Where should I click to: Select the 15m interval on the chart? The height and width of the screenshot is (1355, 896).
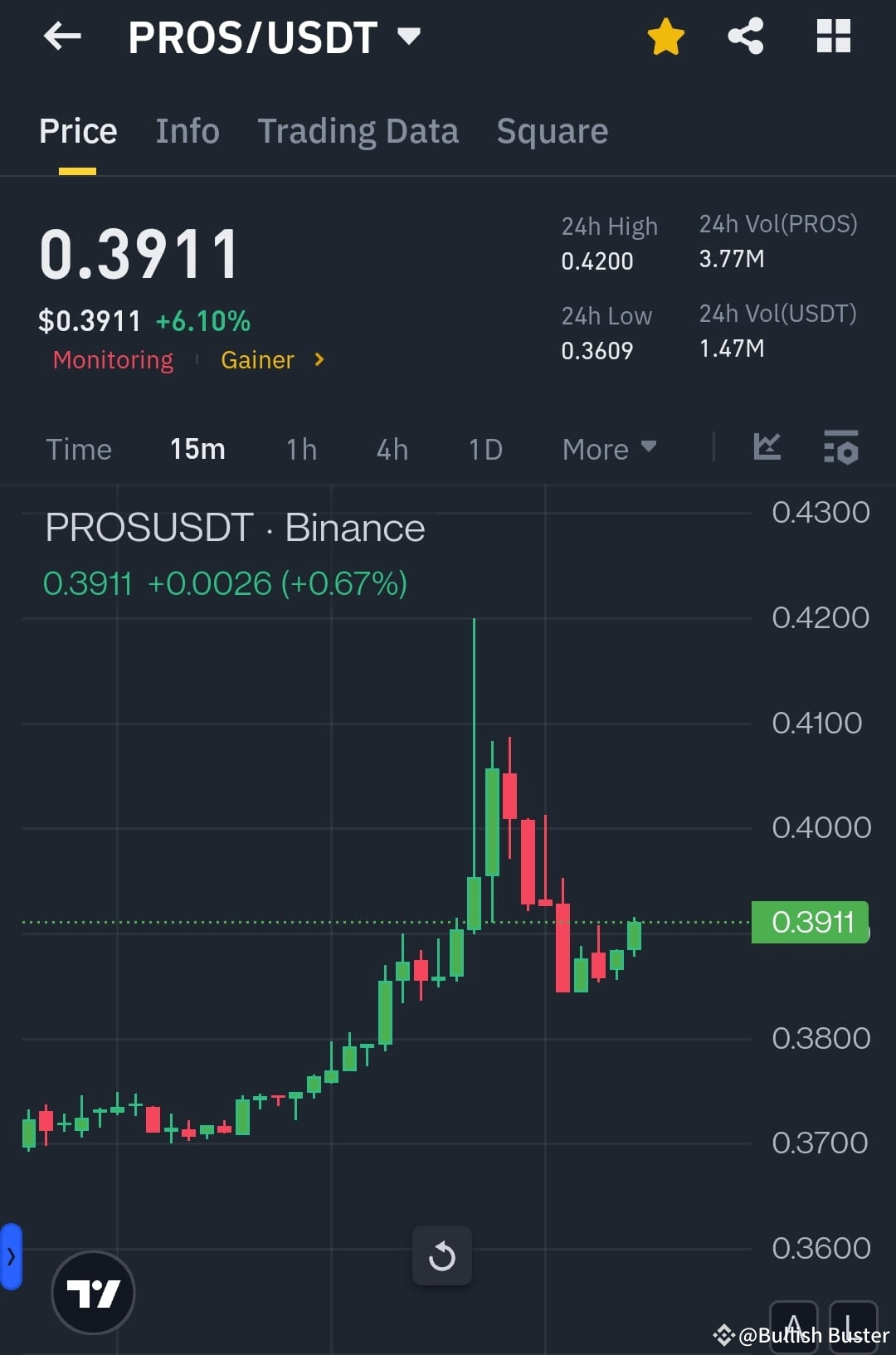[197, 449]
